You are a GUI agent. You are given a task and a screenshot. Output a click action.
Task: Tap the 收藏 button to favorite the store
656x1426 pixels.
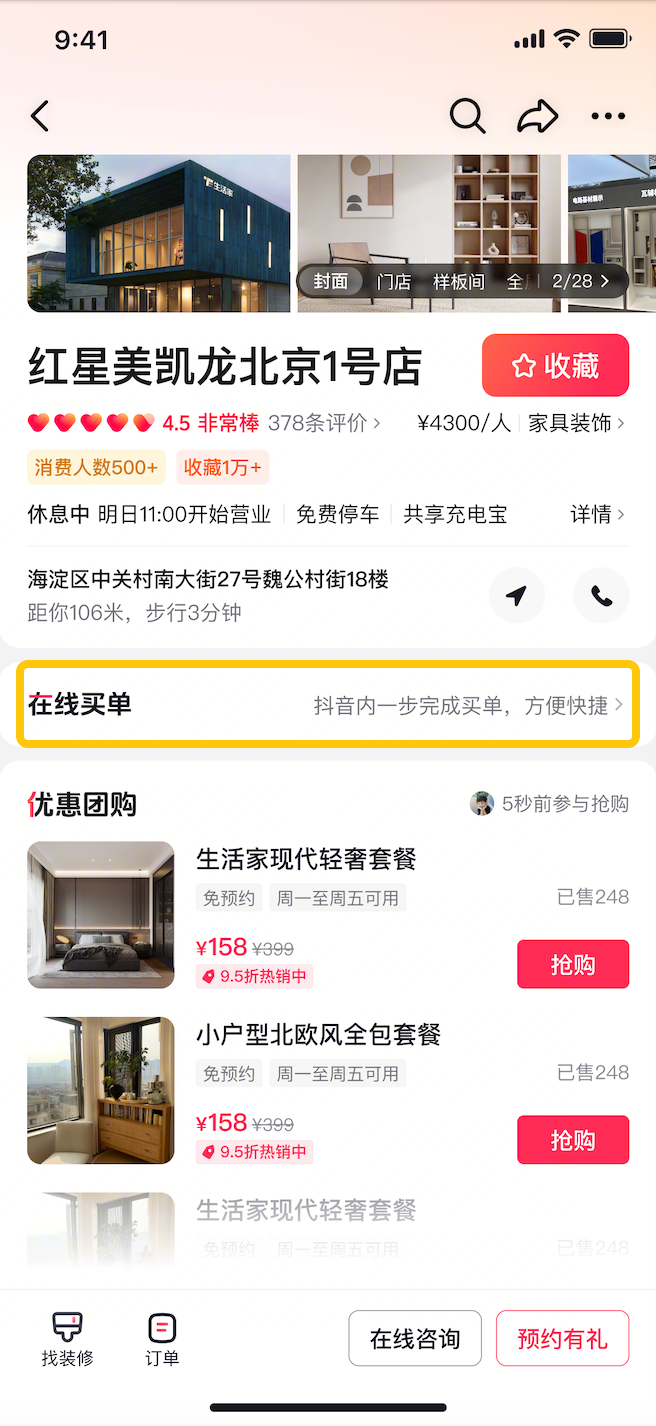click(555, 366)
